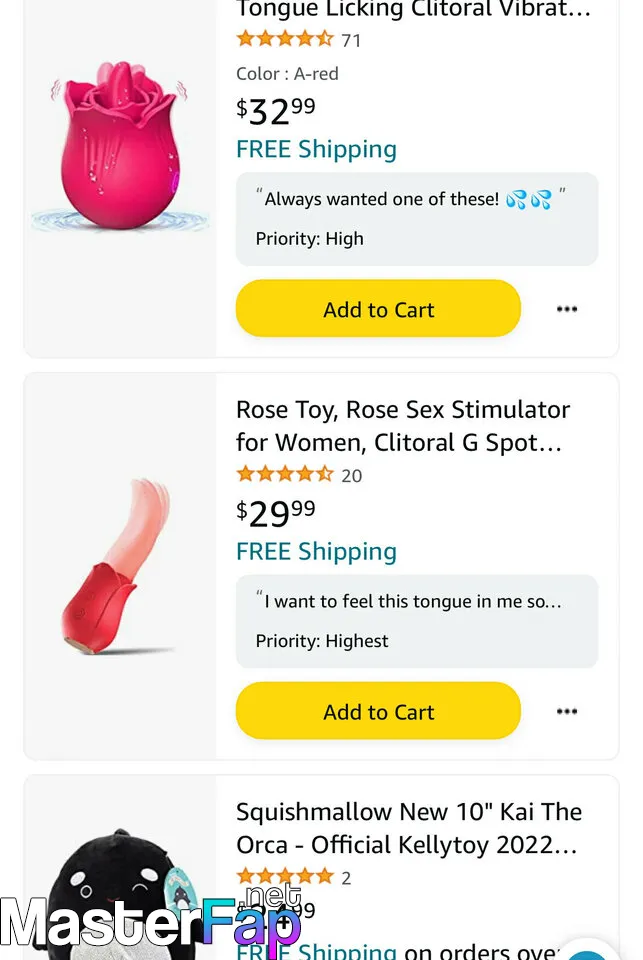Open options menu for the $32.99 item

[x=567, y=309]
